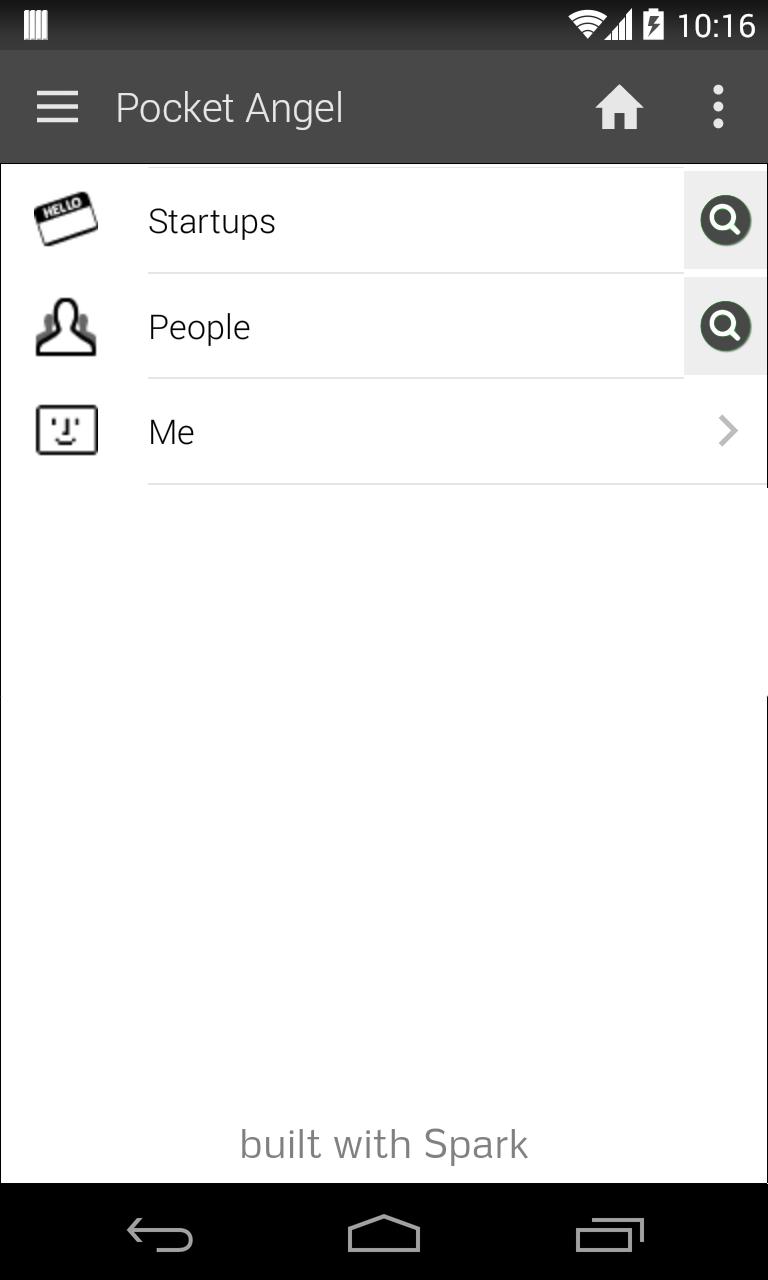Open the recent apps view
Screen dimensions: 768x1280
[609, 1235]
